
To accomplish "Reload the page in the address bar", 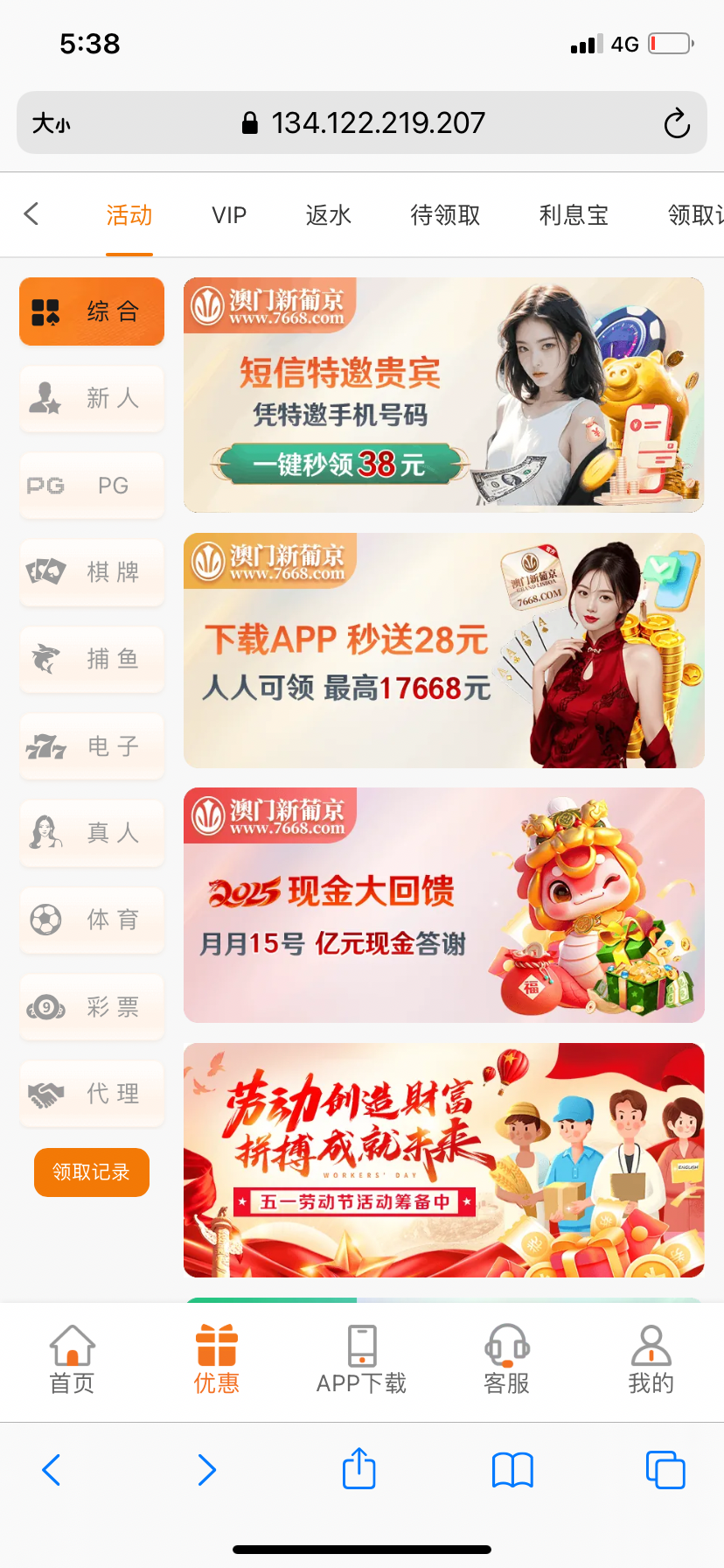I will pos(676,123).
